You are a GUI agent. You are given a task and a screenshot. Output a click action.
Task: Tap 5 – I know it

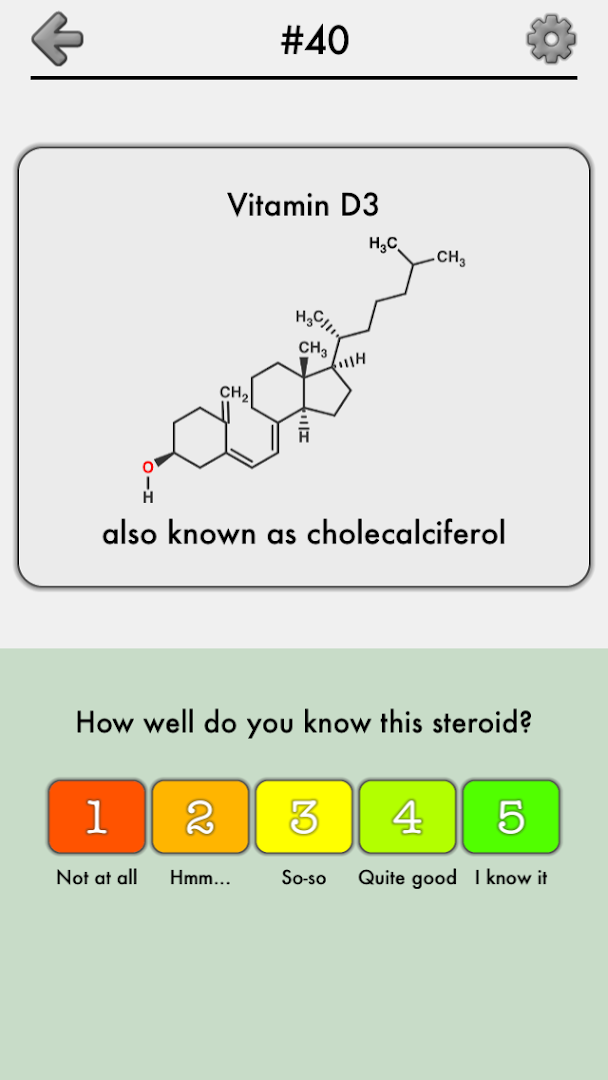coord(511,817)
